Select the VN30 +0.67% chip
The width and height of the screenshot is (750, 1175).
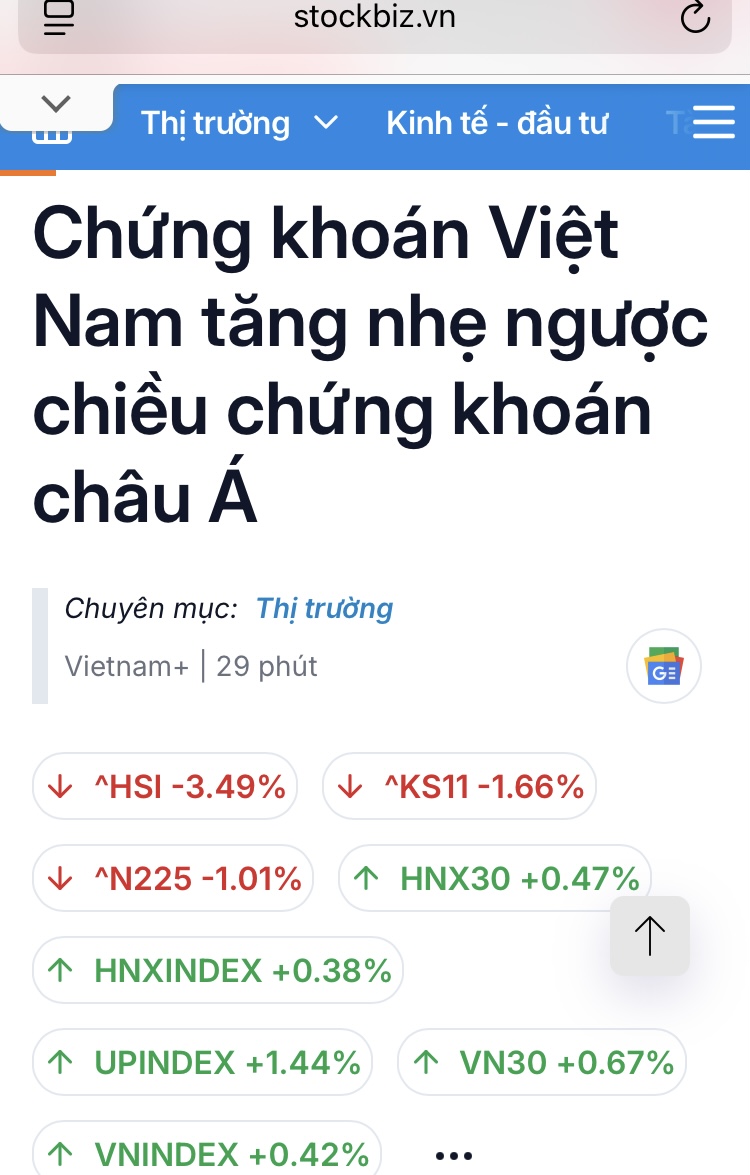[543, 1062]
